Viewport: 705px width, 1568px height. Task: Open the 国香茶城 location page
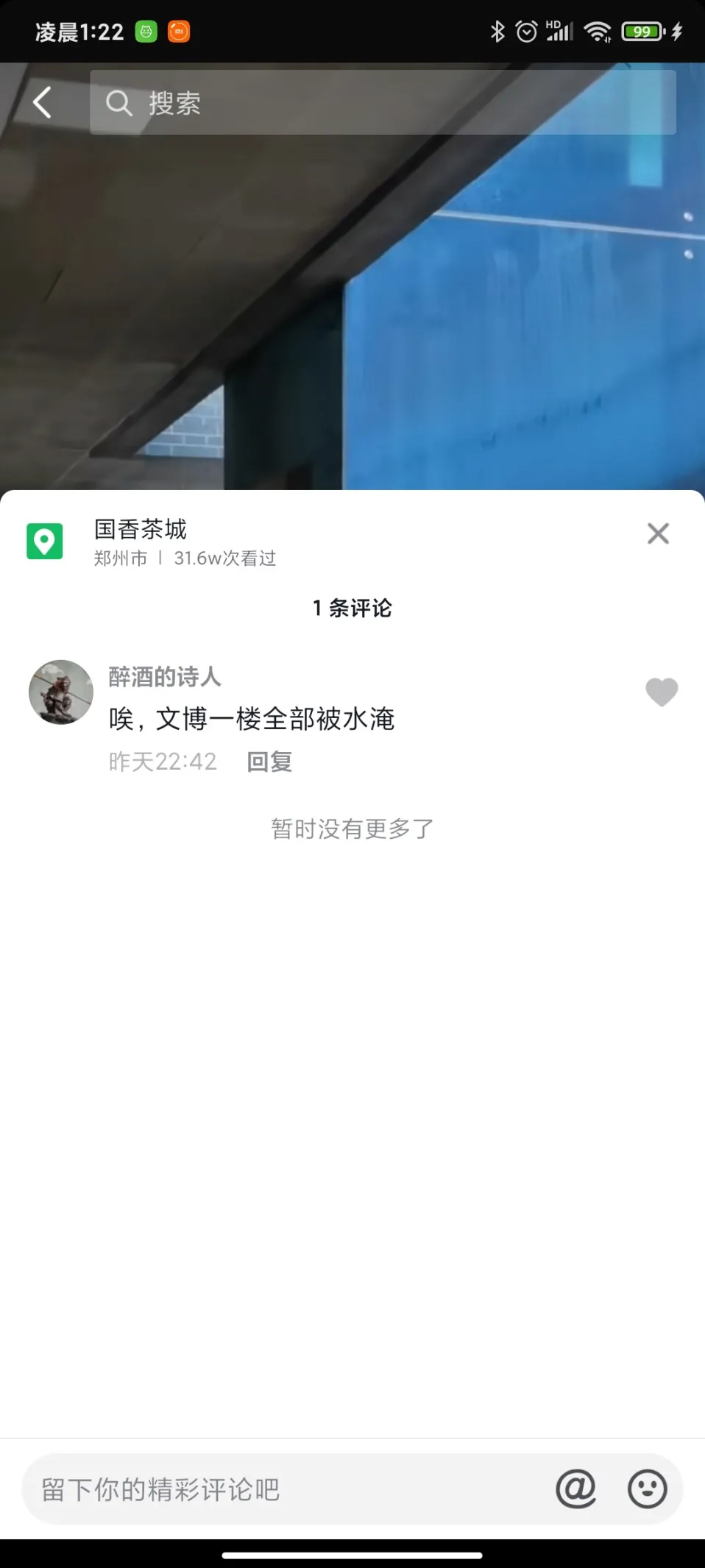click(140, 530)
